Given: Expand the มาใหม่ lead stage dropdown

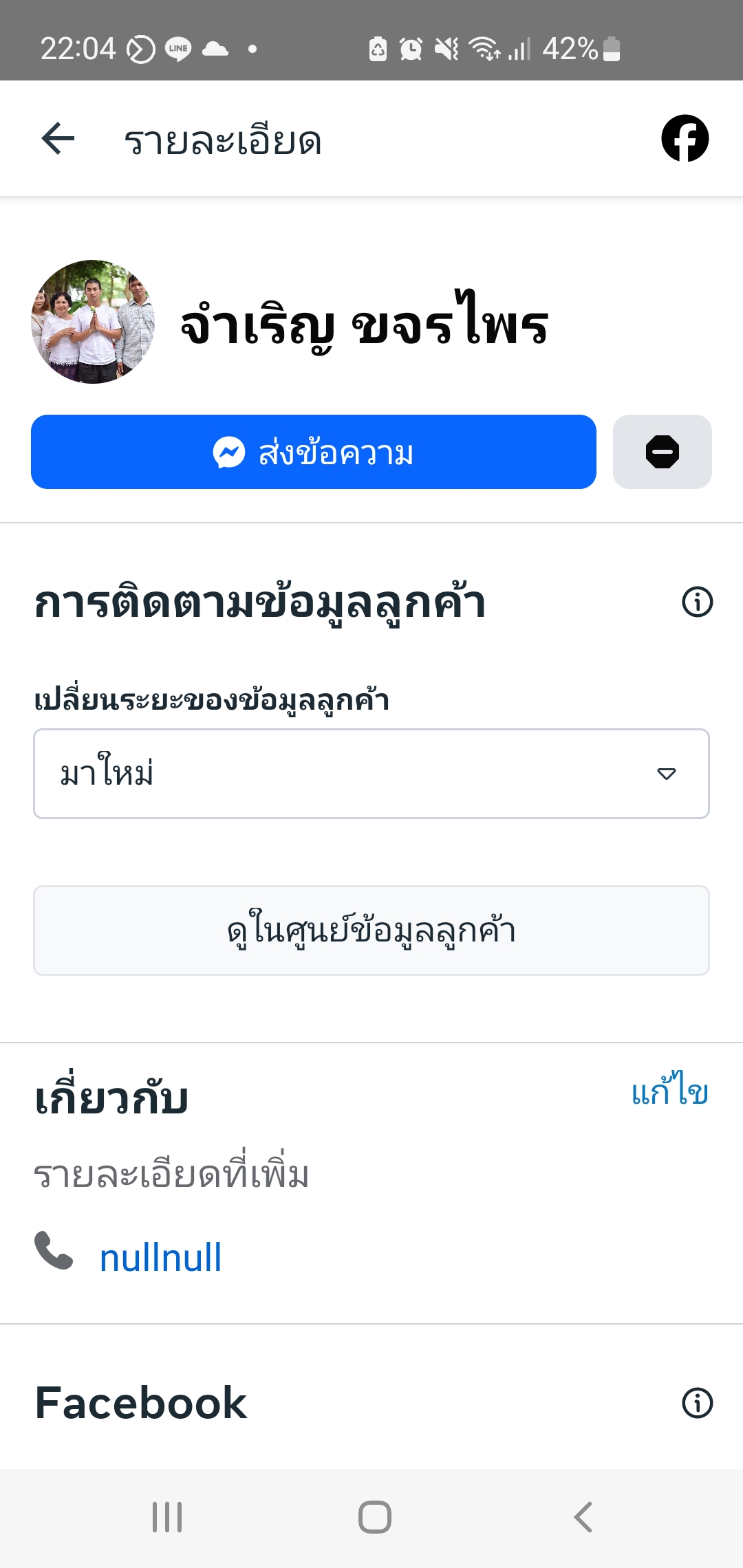Looking at the screenshot, I should pos(371,774).
